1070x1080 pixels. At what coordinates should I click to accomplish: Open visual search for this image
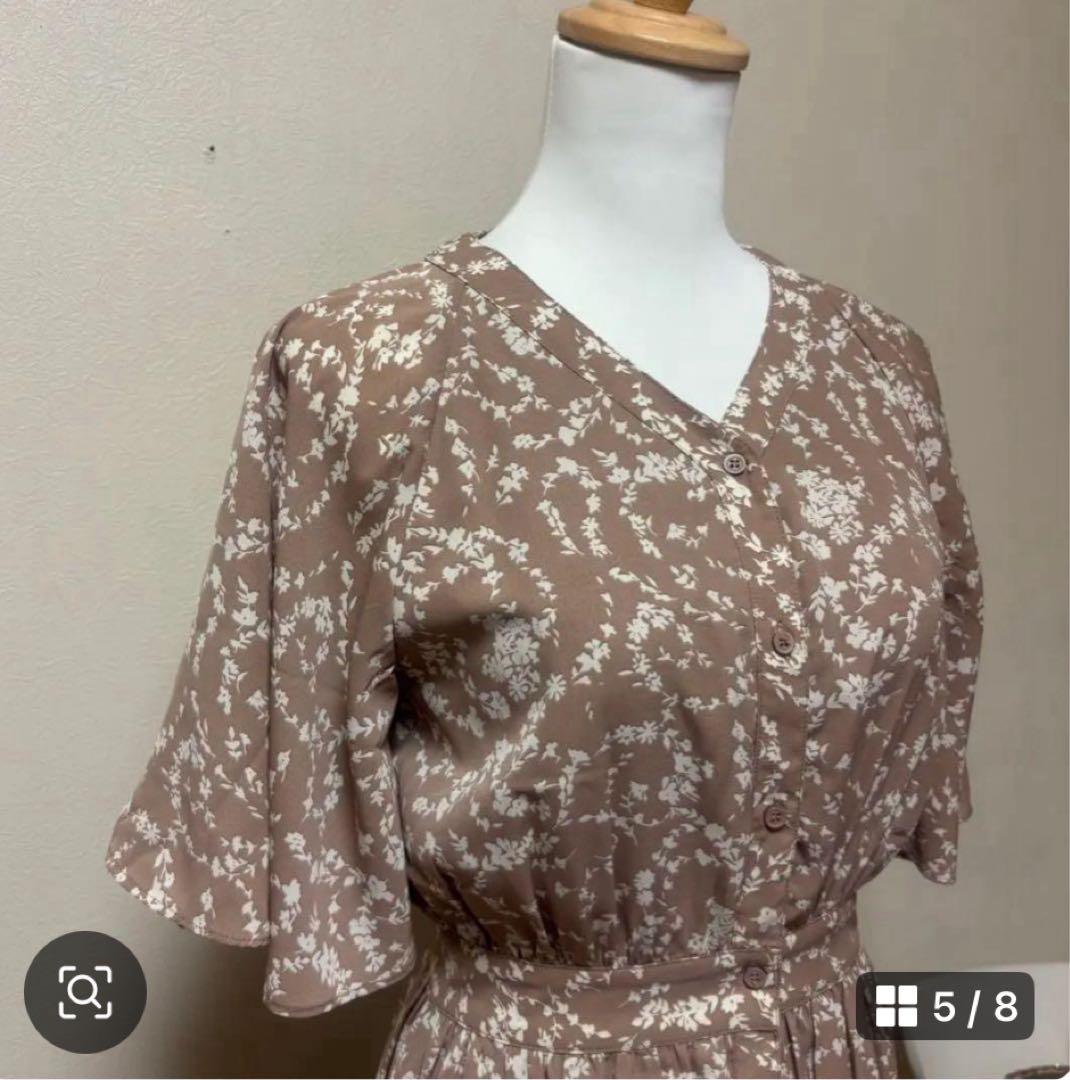point(85,991)
